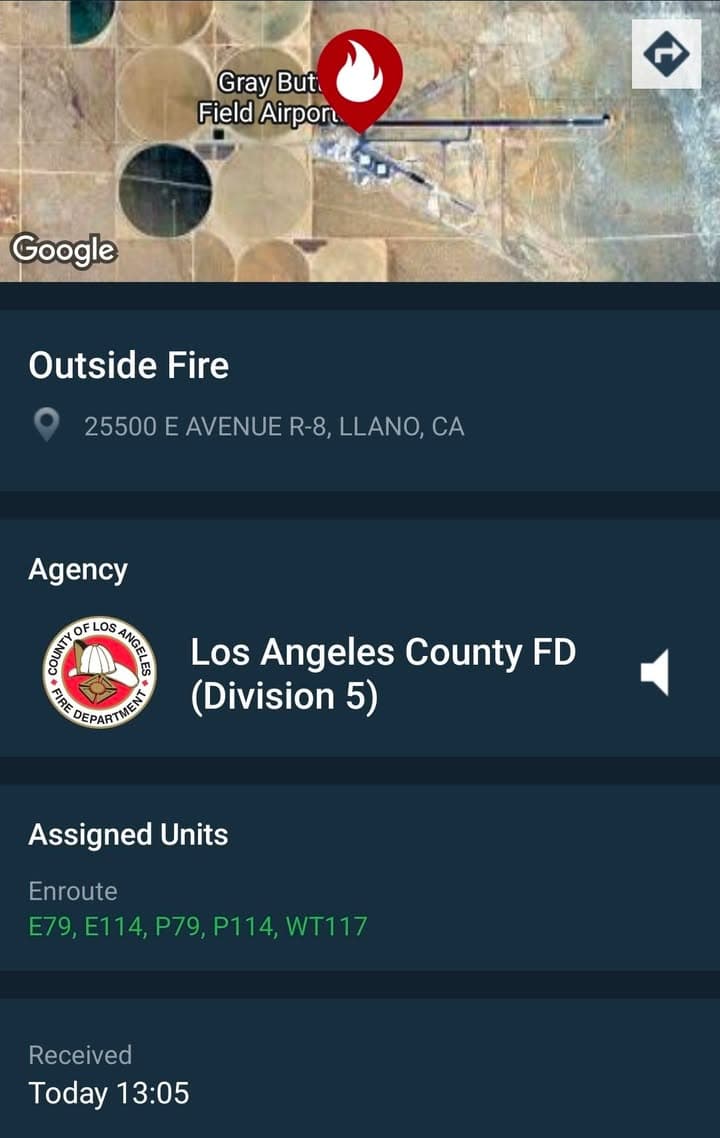Viewport: 720px width, 1138px height.
Task: Expand the Assigned Units section
Action: (129, 834)
